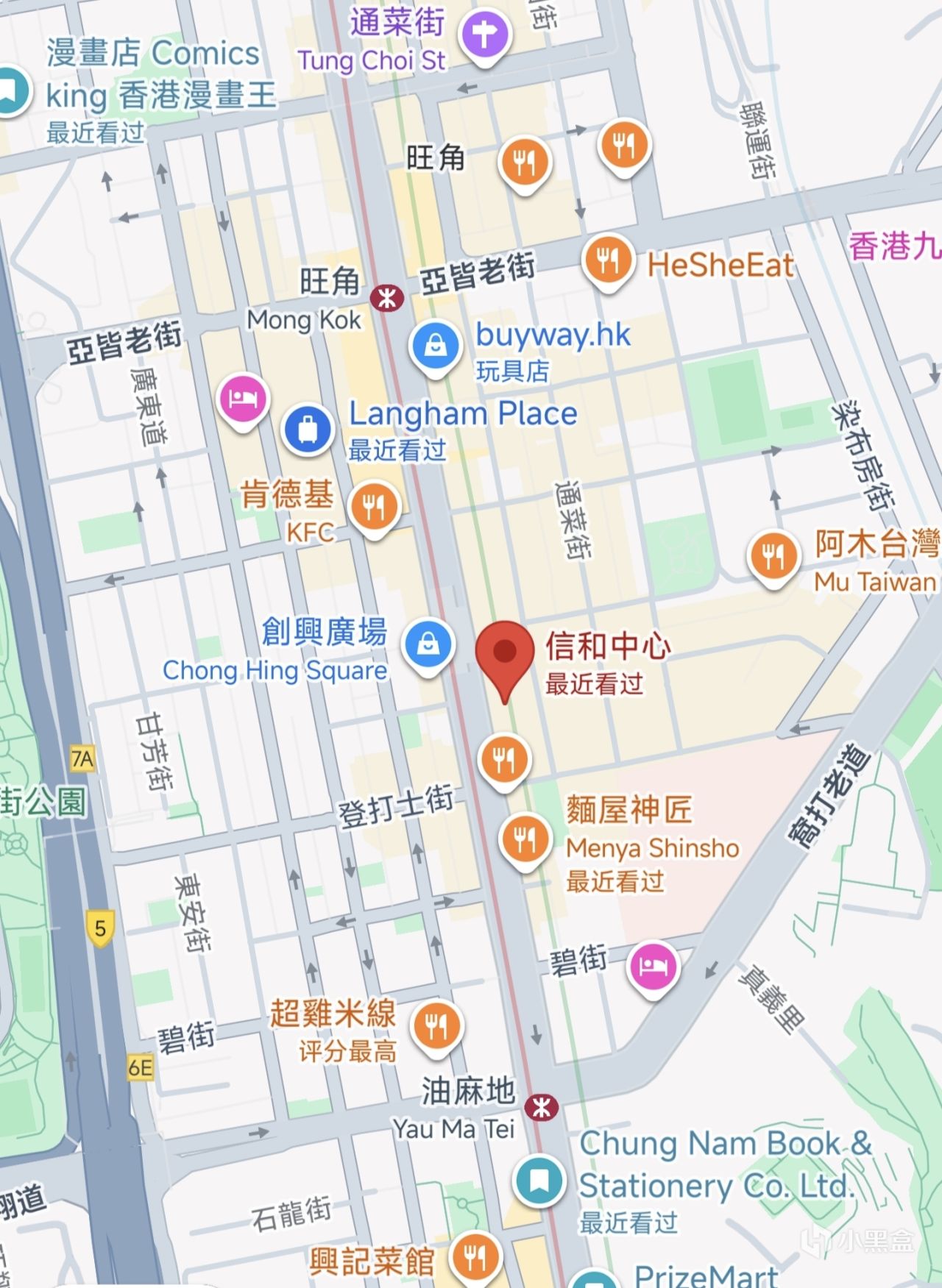Image resolution: width=942 pixels, height=1288 pixels.
Task: Select the buyway.hk toy shop pin
Action: click(x=436, y=344)
